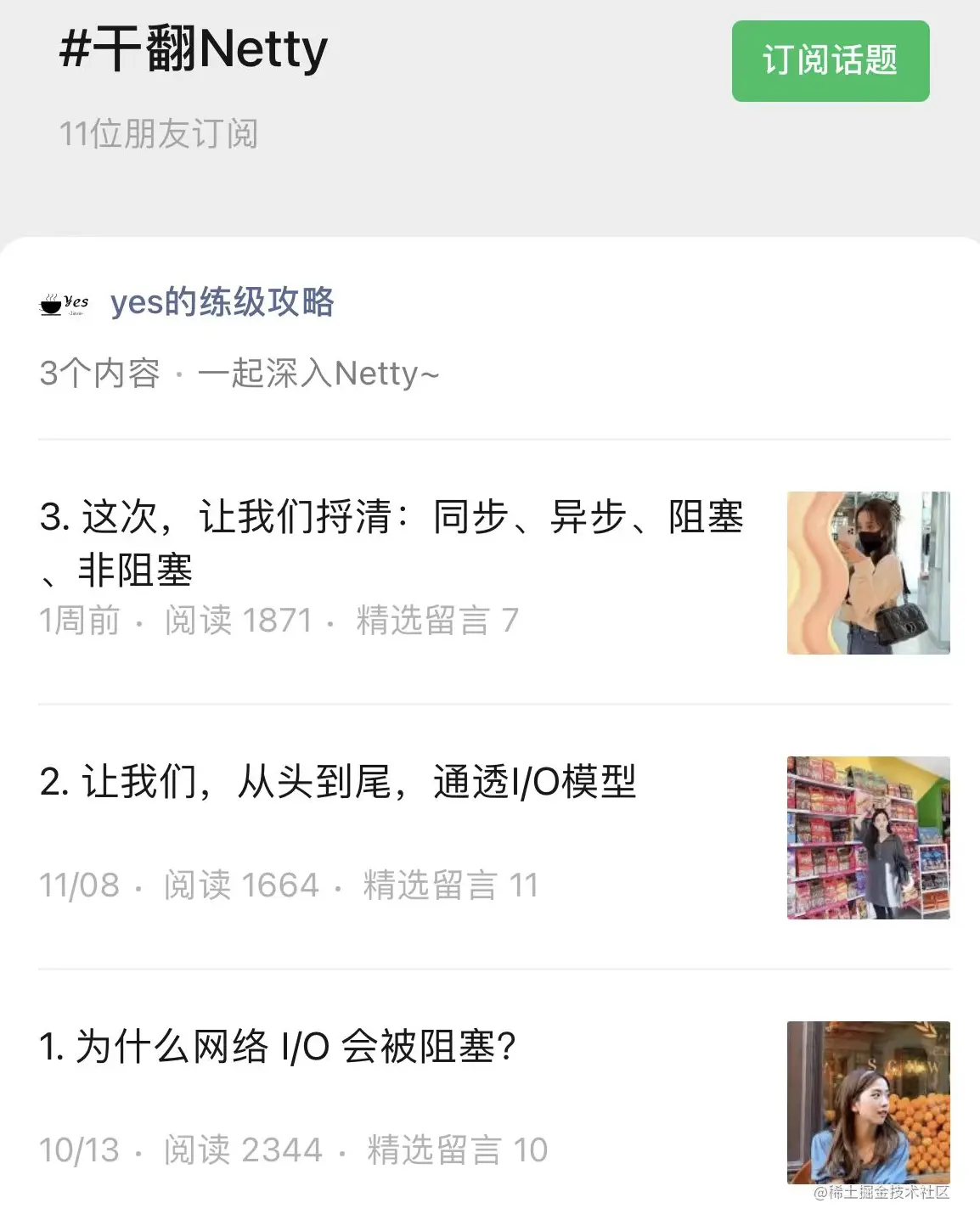Screen dimensions: 980x1231
Task: Tap the green 订阅话题 subscribe button
Action: click(830, 61)
